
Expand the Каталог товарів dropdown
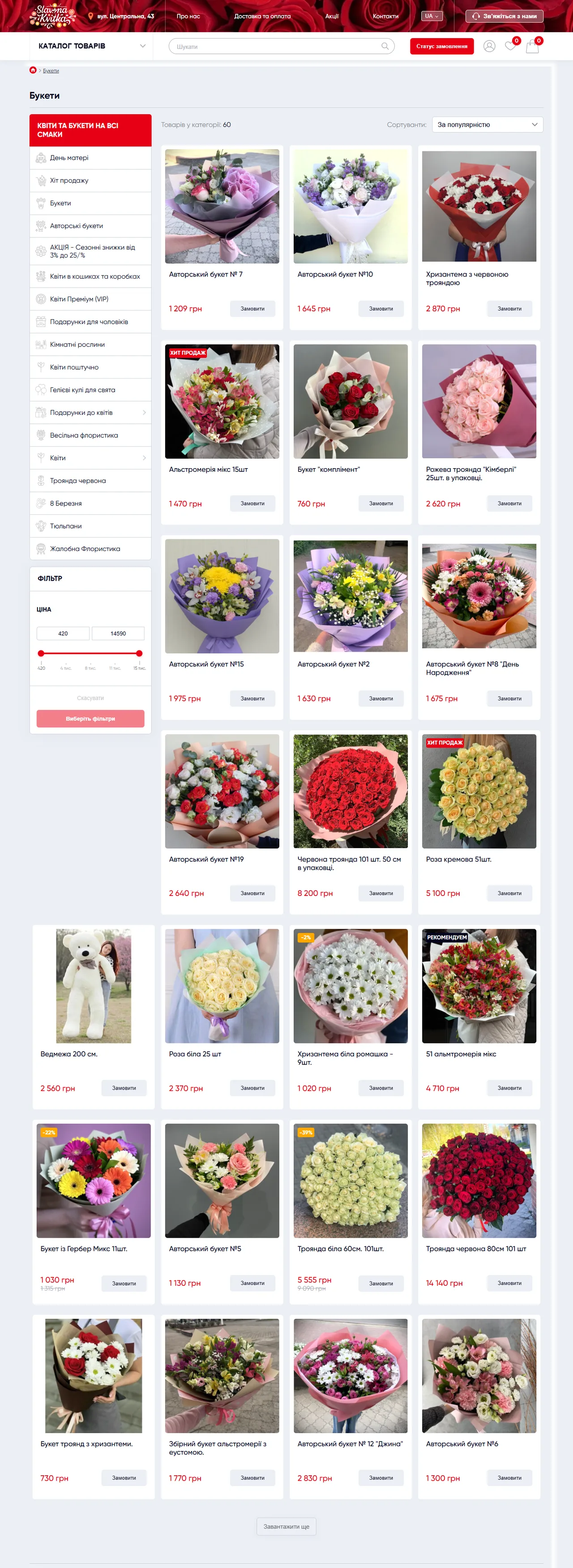coord(90,46)
